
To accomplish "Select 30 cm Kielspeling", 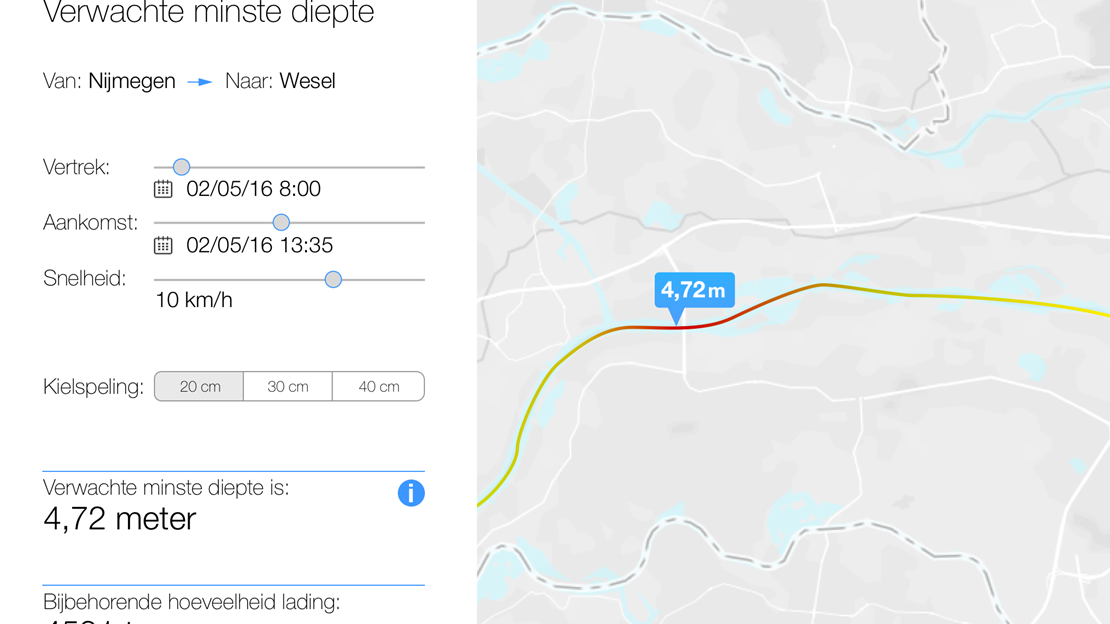I will pos(288,386).
